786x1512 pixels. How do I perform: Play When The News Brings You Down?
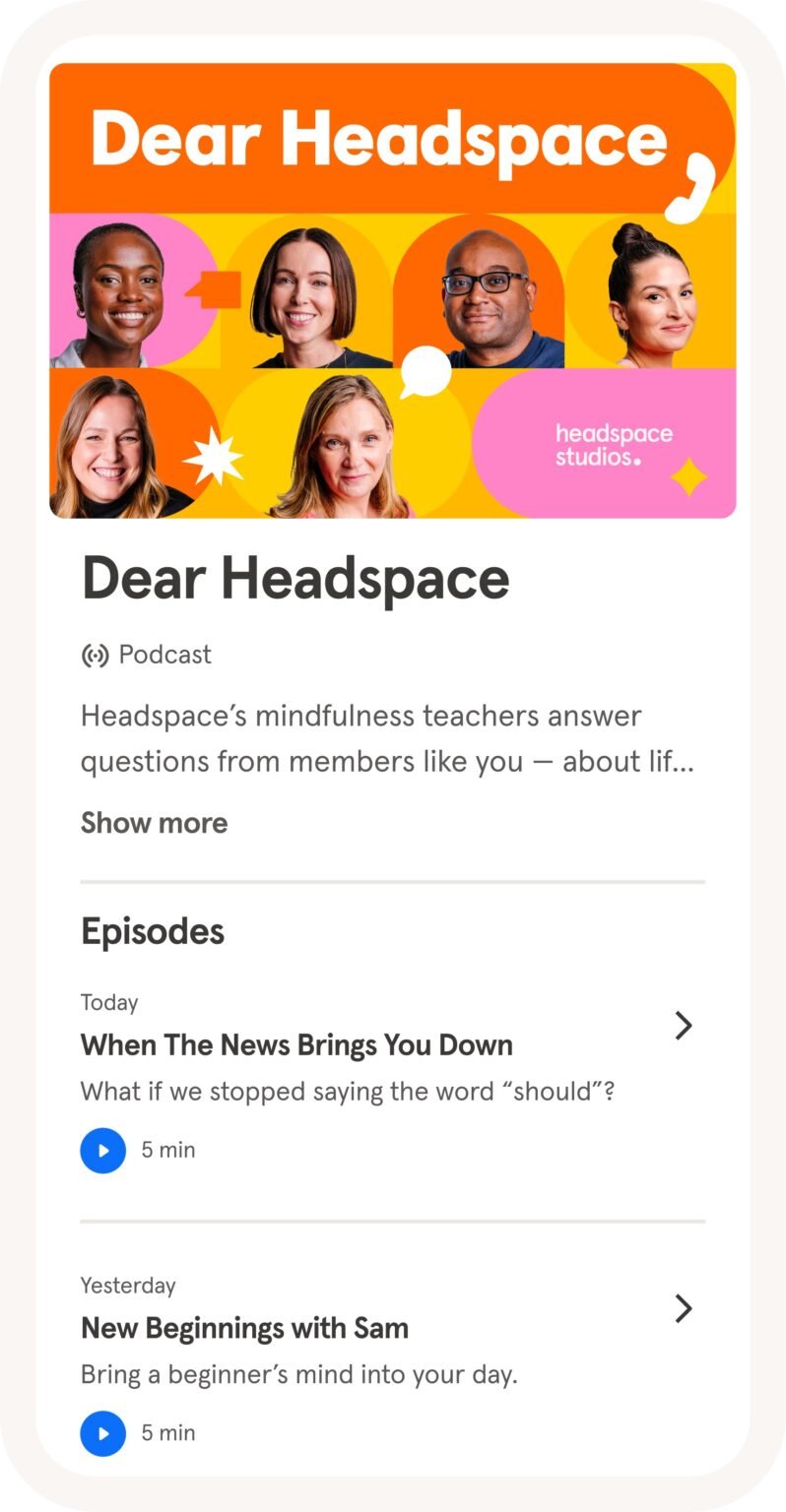tap(103, 1150)
